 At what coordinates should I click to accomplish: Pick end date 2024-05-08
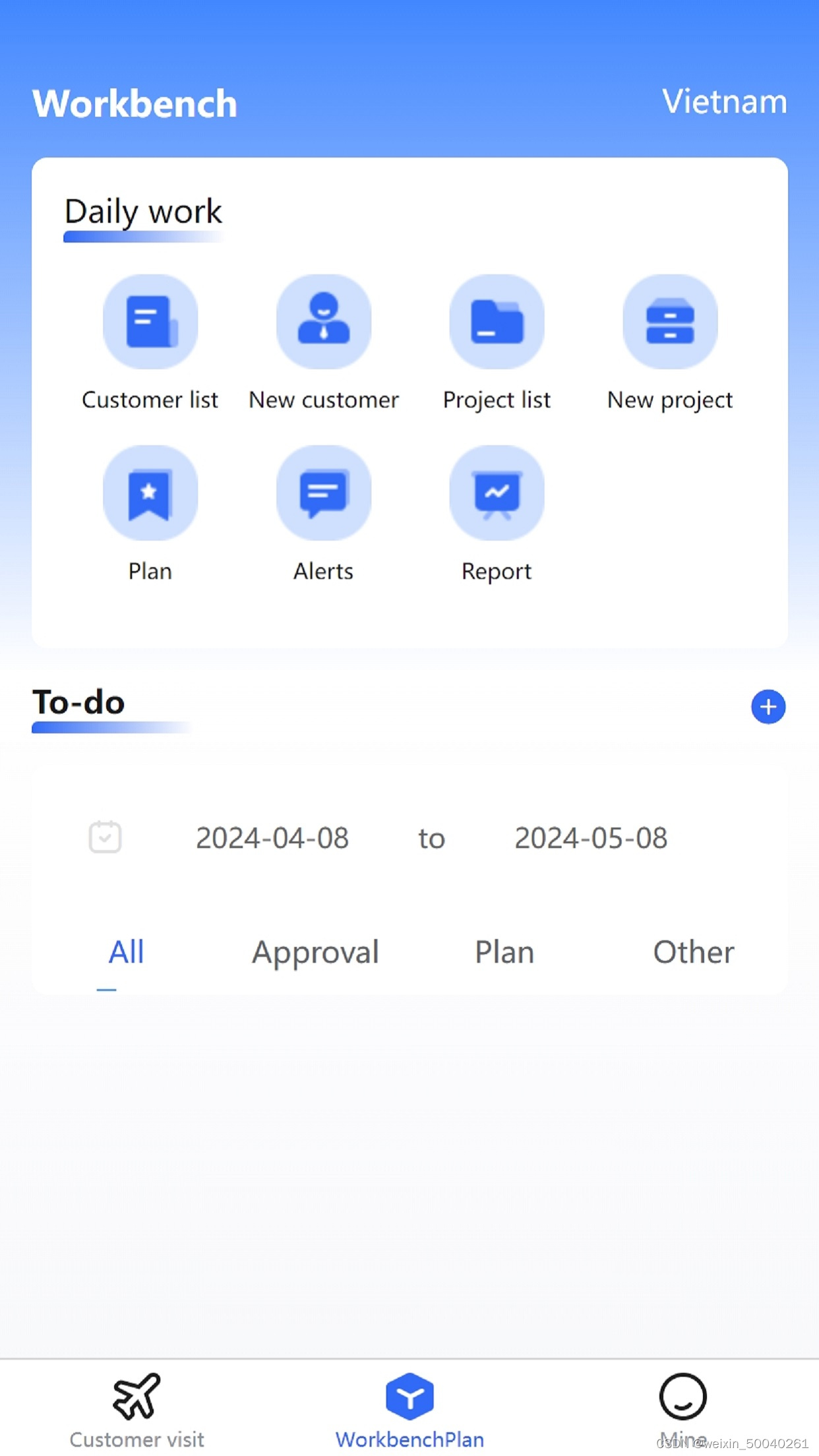(591, 838)
